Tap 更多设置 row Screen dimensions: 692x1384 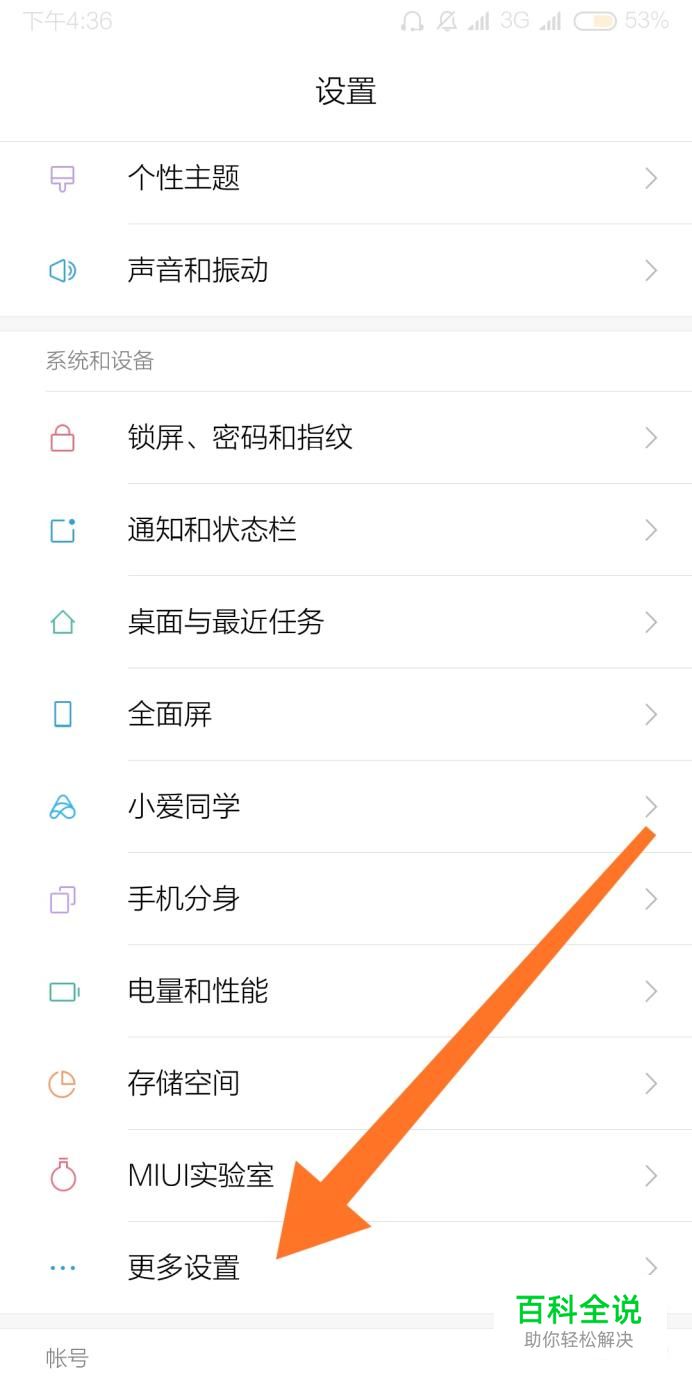pos(346,1267)
